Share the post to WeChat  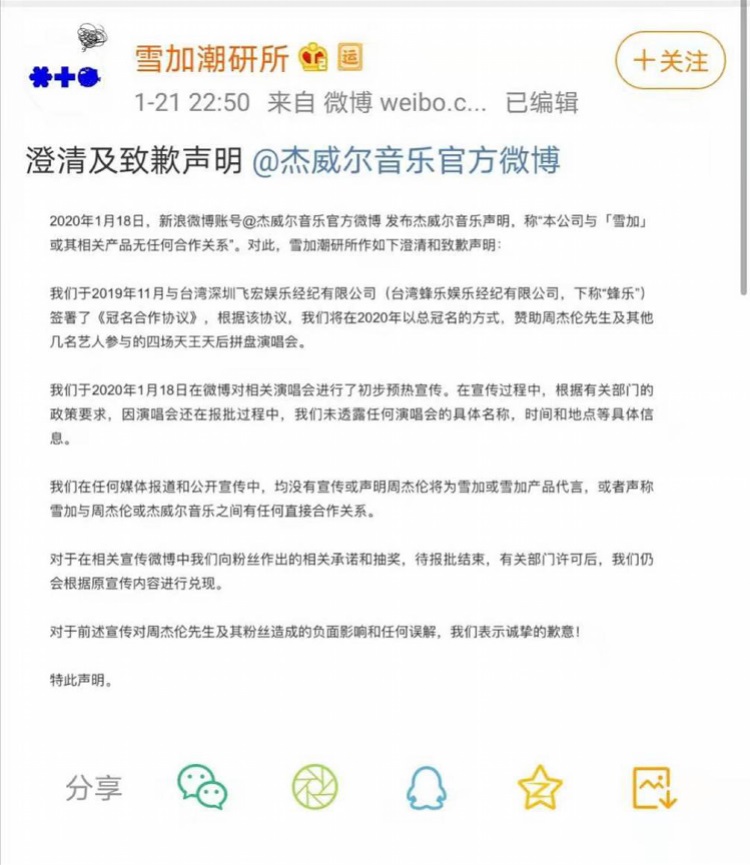coord(202,787)
